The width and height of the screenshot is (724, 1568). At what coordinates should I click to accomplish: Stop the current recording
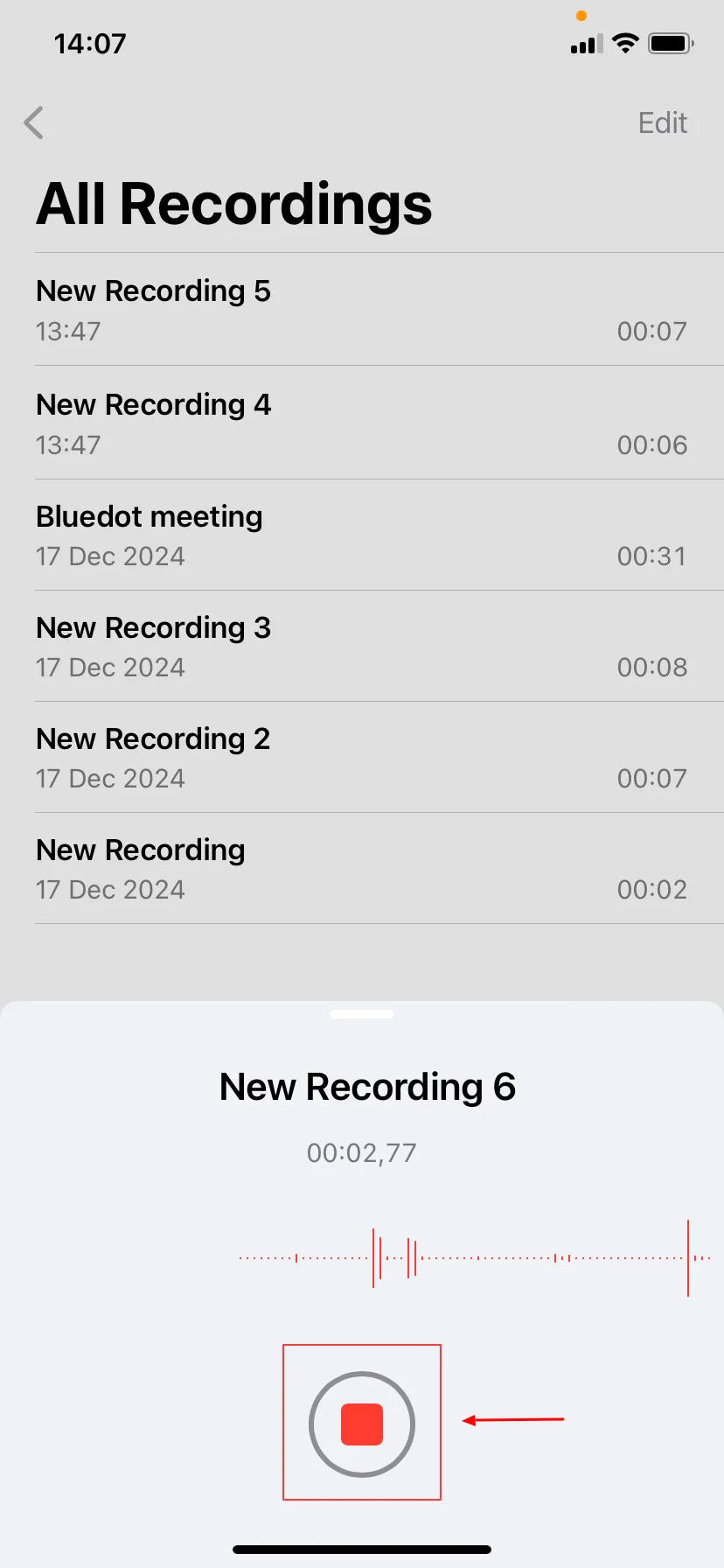(x=361, y=1424)
